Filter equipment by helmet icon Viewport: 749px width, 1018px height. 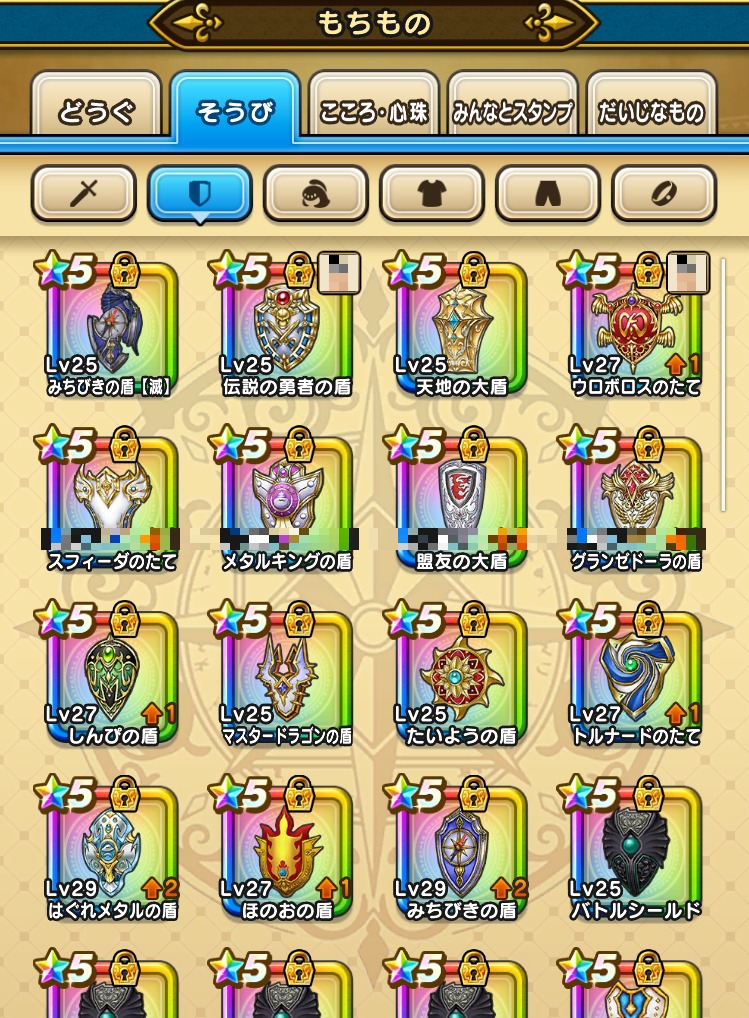click(x=316, y=193)
